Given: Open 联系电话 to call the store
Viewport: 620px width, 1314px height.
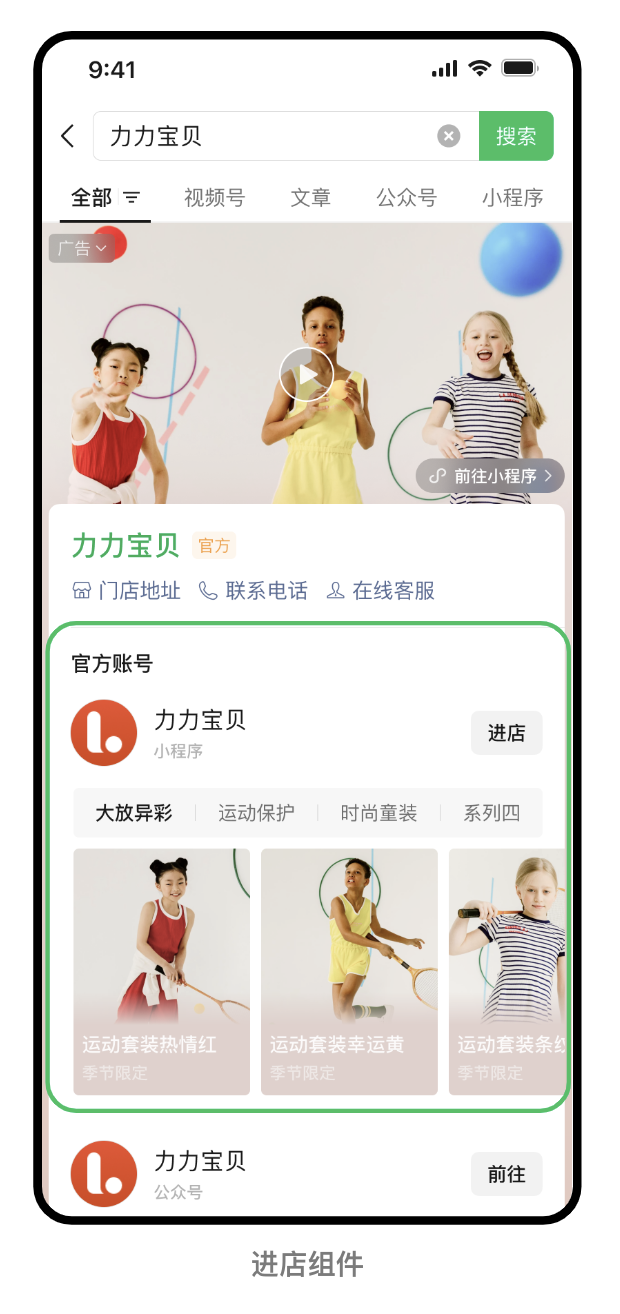Looking at the screenshot, I should tap(254, 591).
